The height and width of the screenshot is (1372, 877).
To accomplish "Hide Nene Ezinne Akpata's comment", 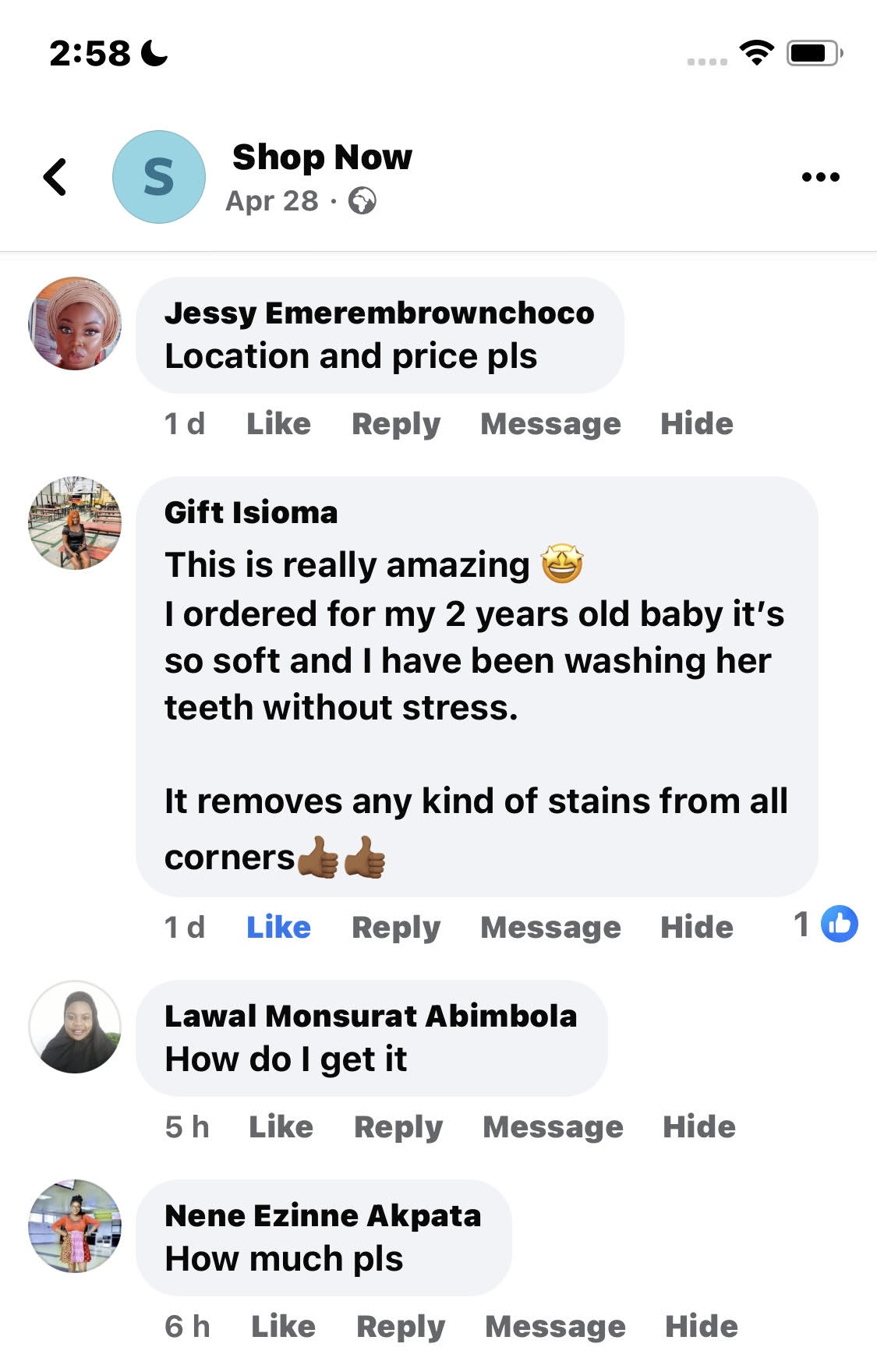I will 701,1327.
